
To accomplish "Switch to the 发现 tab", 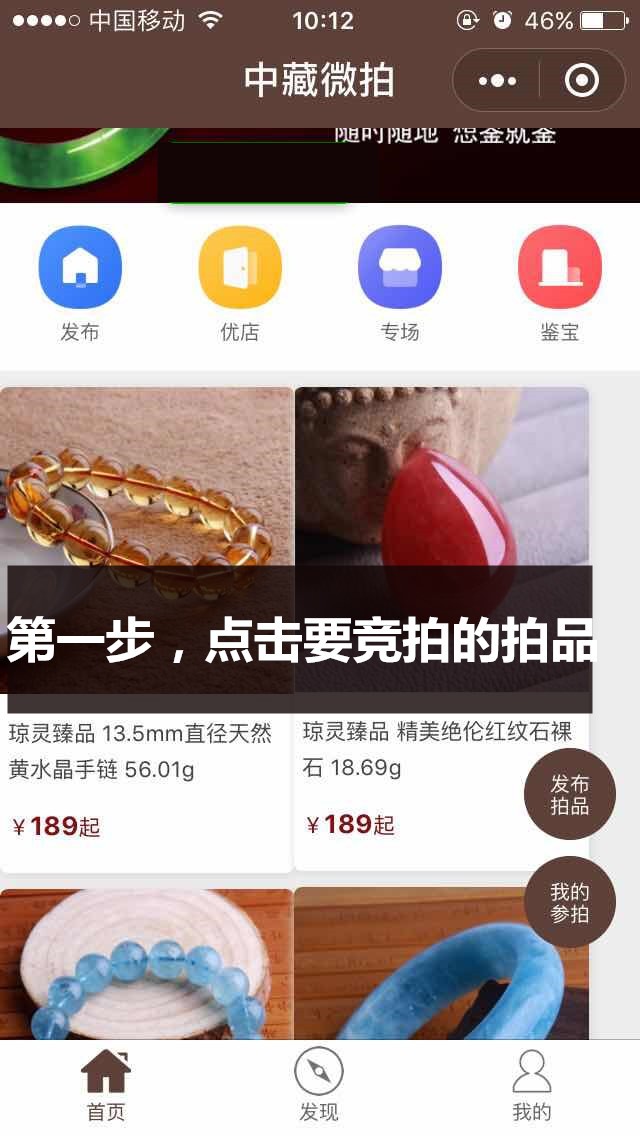I will (319, 1086).
